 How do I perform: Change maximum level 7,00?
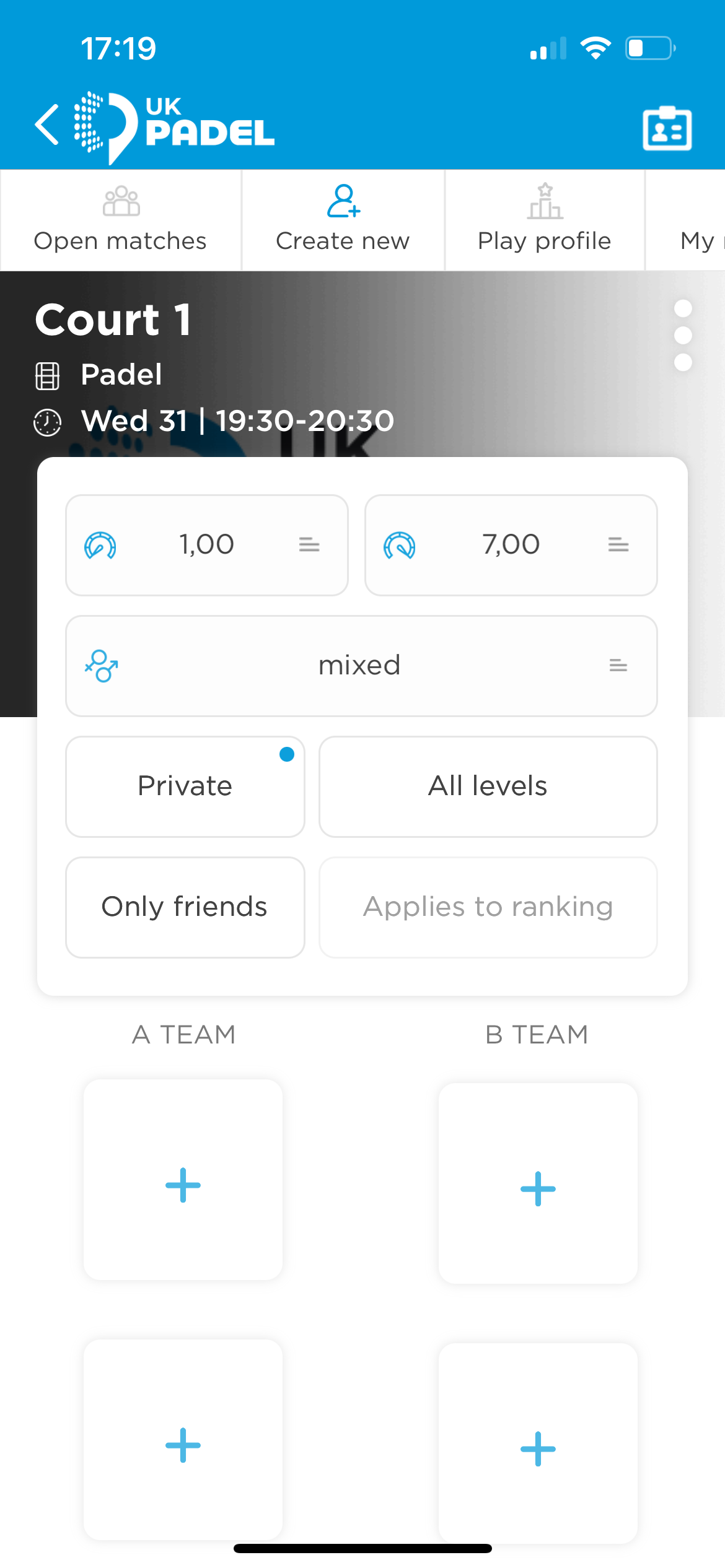click(x=511, y=545)
